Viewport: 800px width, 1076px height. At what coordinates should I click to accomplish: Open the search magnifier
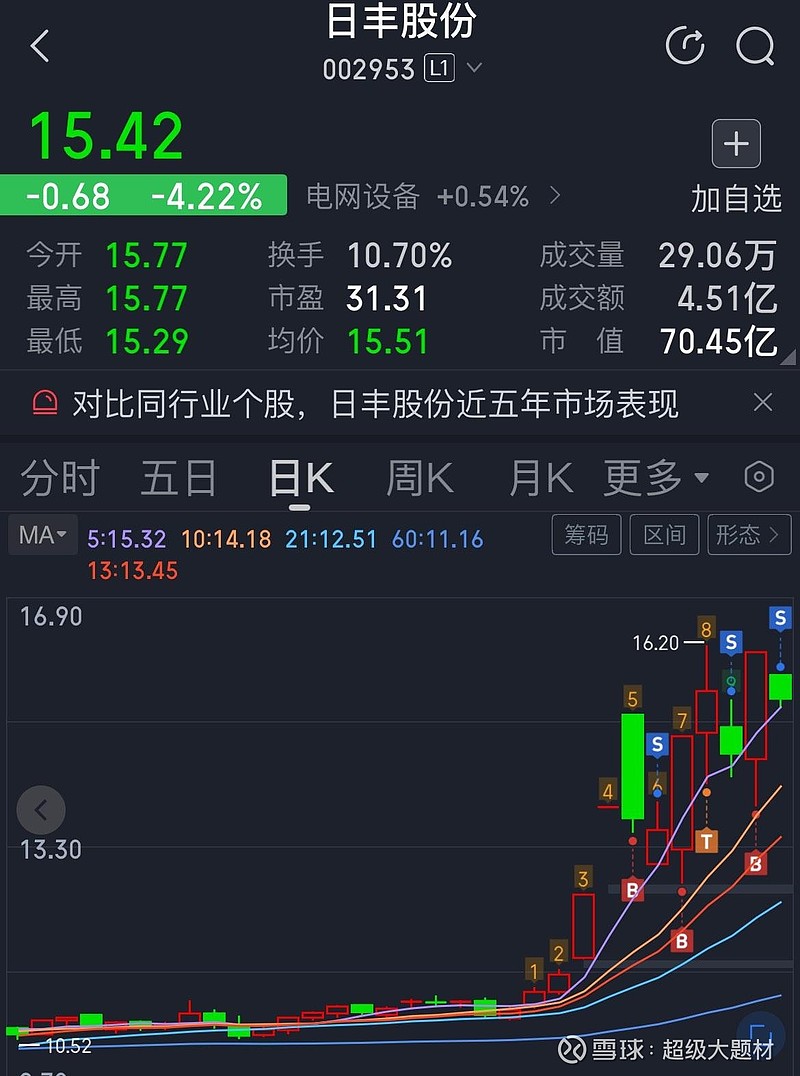(x=755, y=46)
